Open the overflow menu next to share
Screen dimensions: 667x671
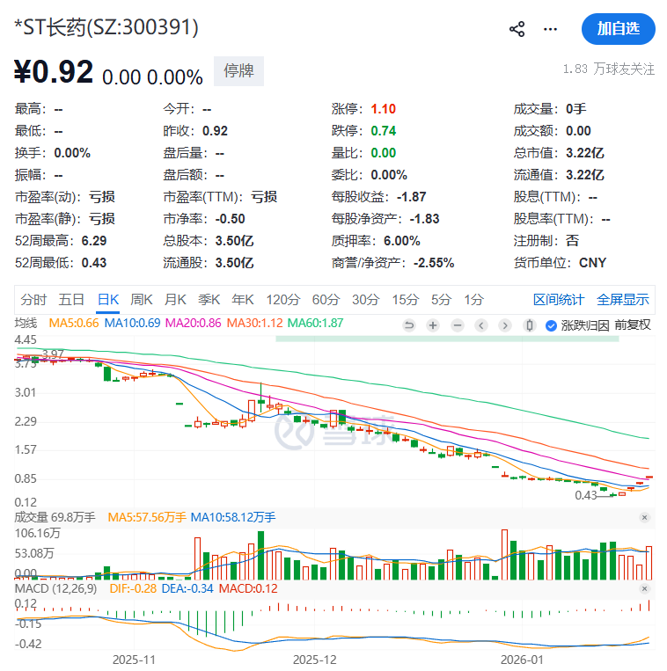point(551,29)
